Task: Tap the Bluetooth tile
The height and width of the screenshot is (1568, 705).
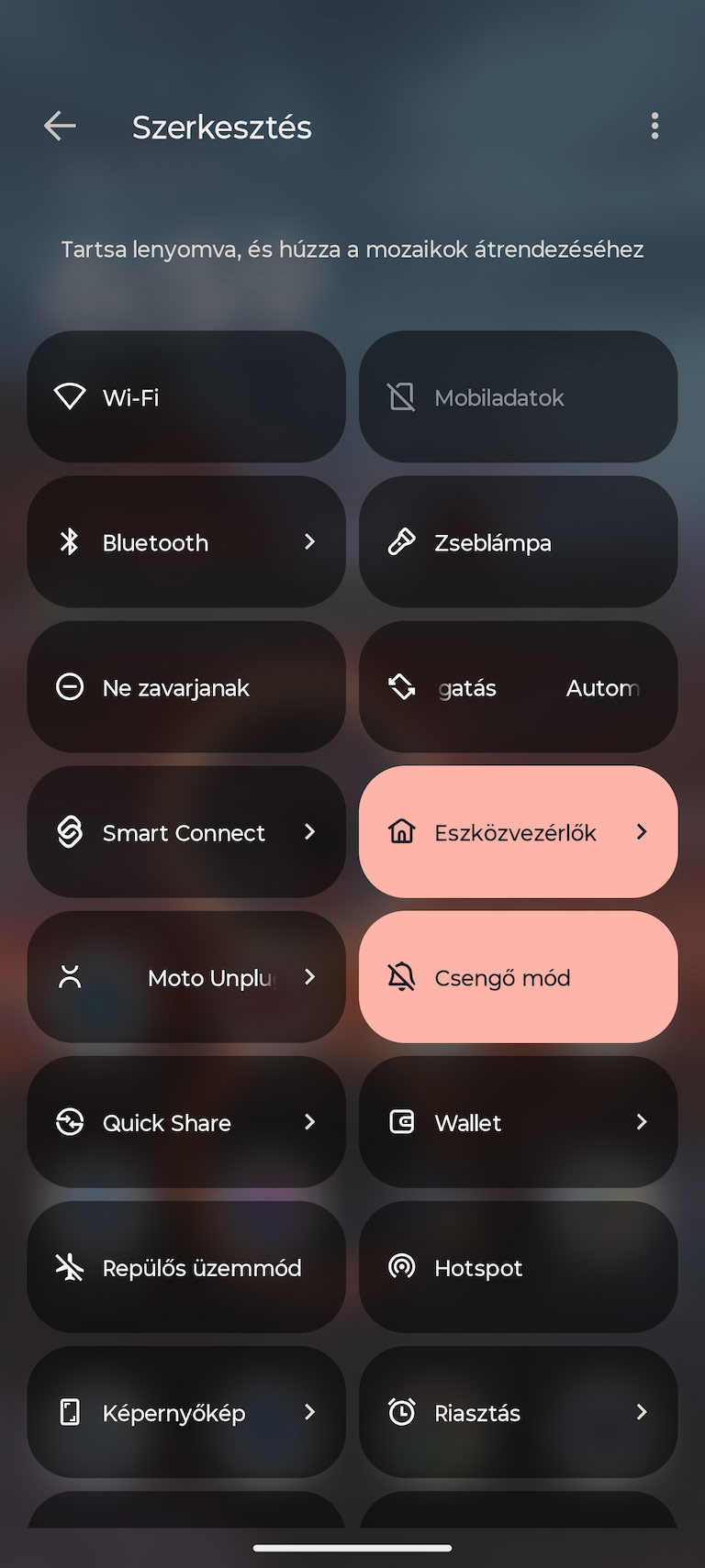Action: (x=186, y=541)
